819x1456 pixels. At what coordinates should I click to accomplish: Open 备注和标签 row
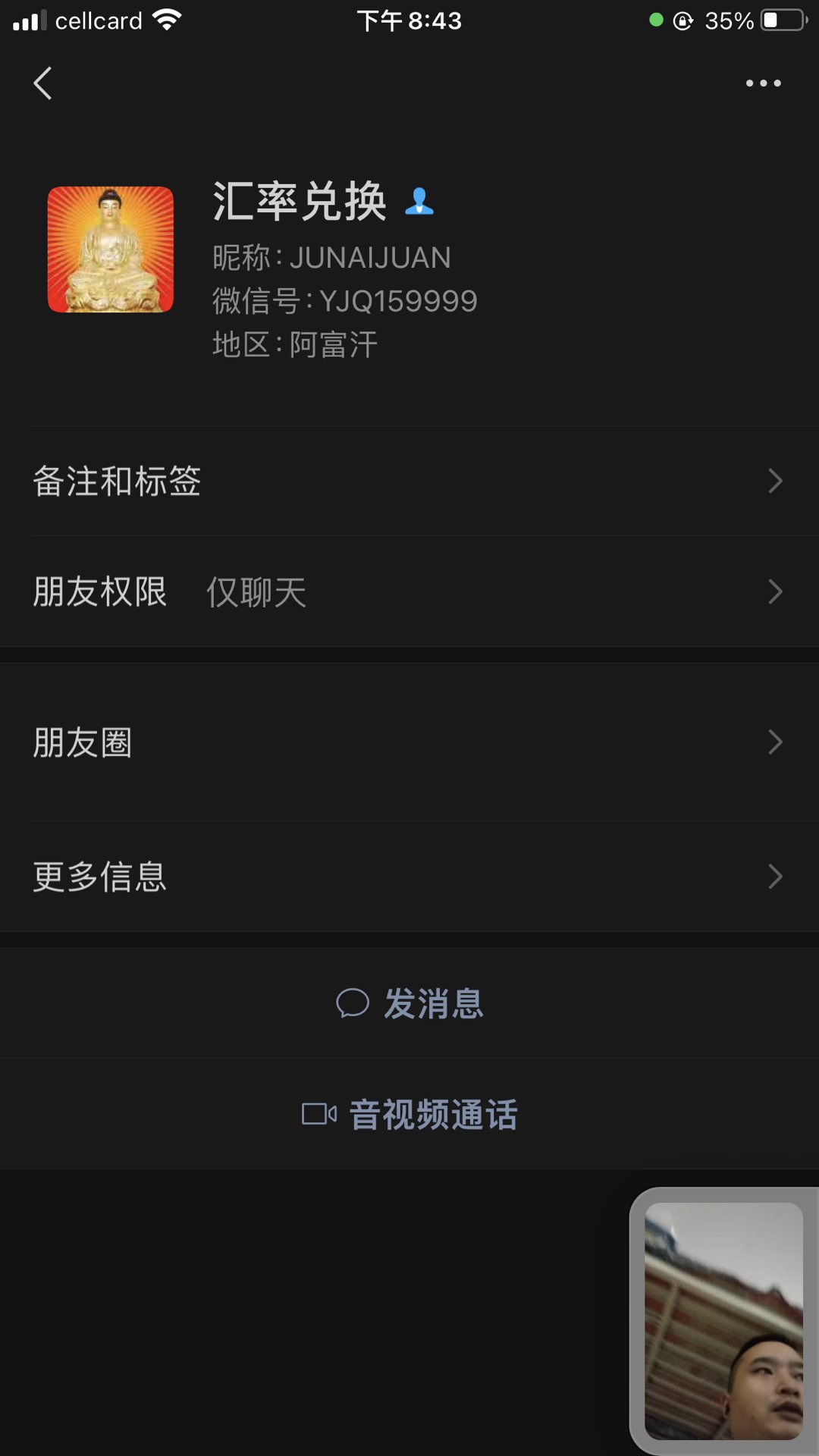409,481
